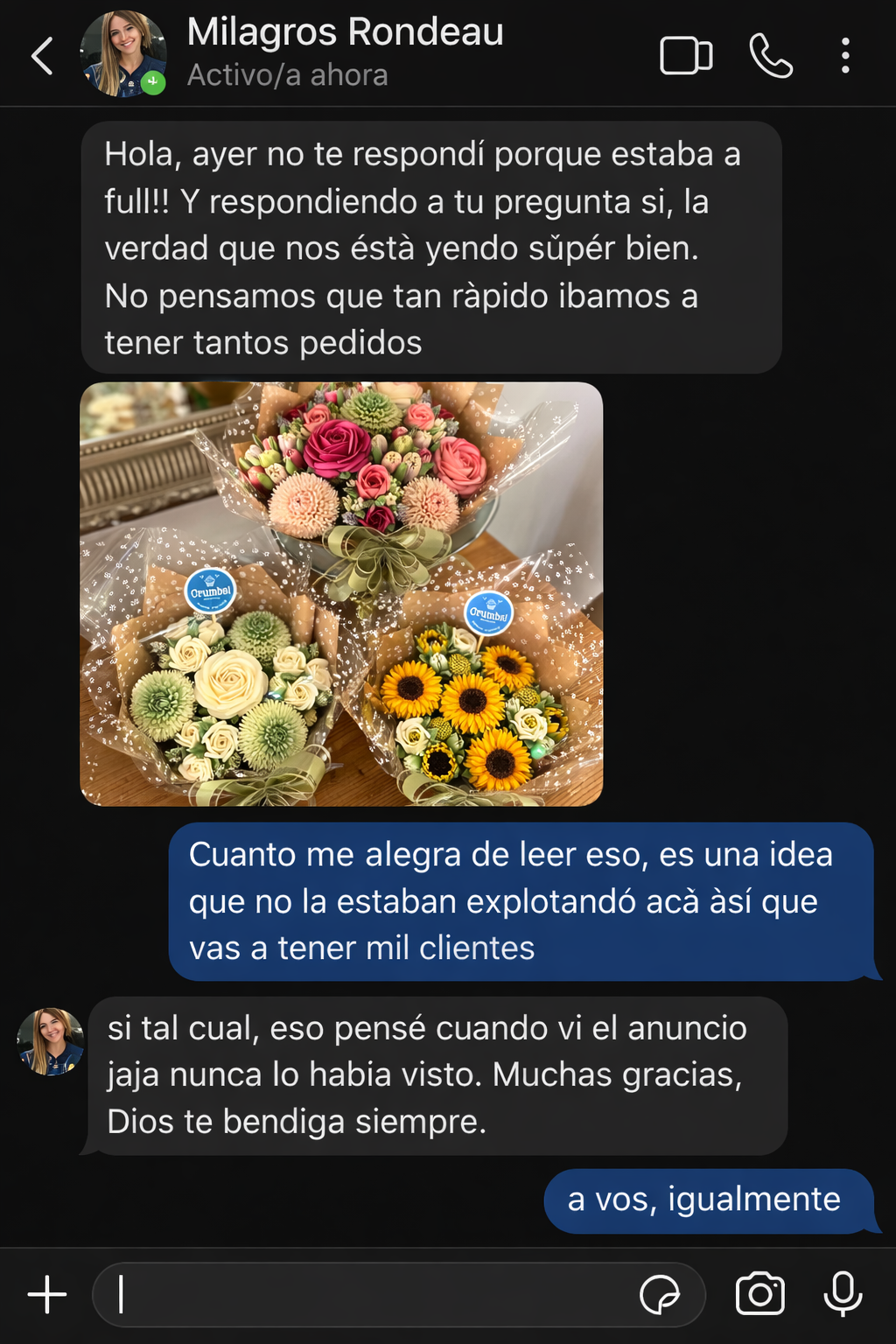The height and width of the screenshot is (1344, 896).
Task: Tap the plus attach icon
Action: click(47, 1294)
